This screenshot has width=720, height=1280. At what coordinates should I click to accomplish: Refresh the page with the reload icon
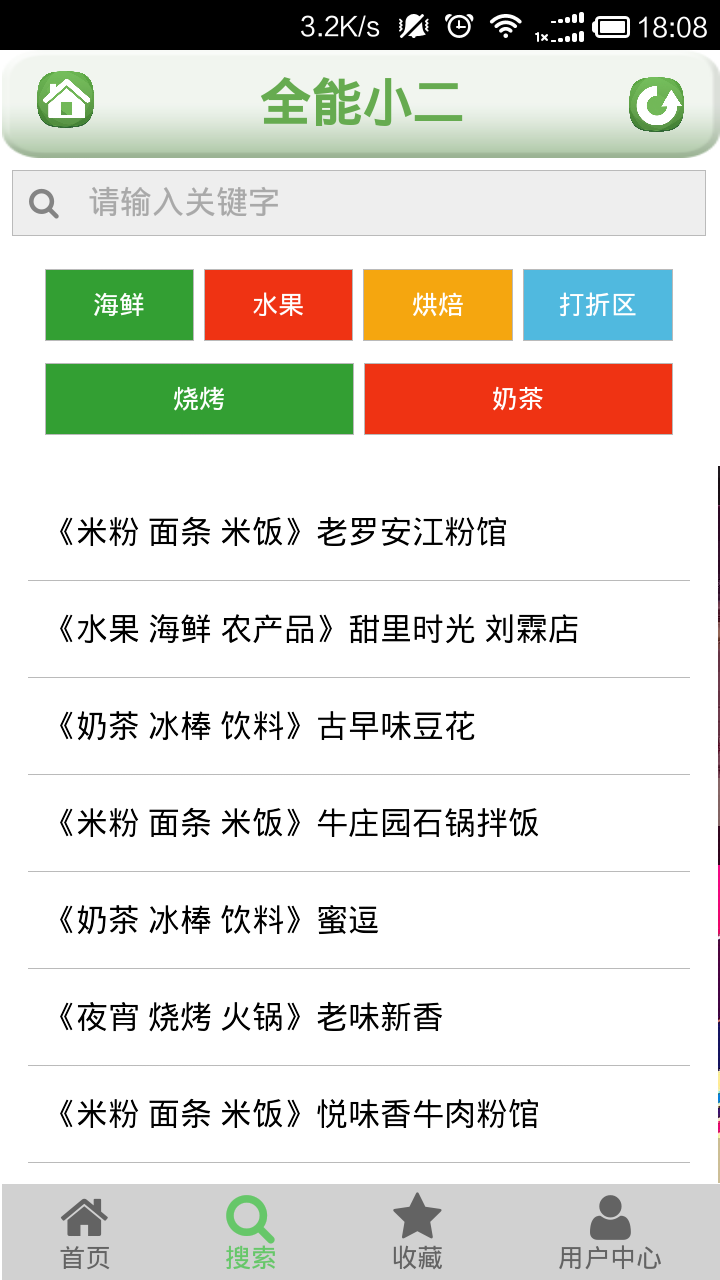coord(656,103)
